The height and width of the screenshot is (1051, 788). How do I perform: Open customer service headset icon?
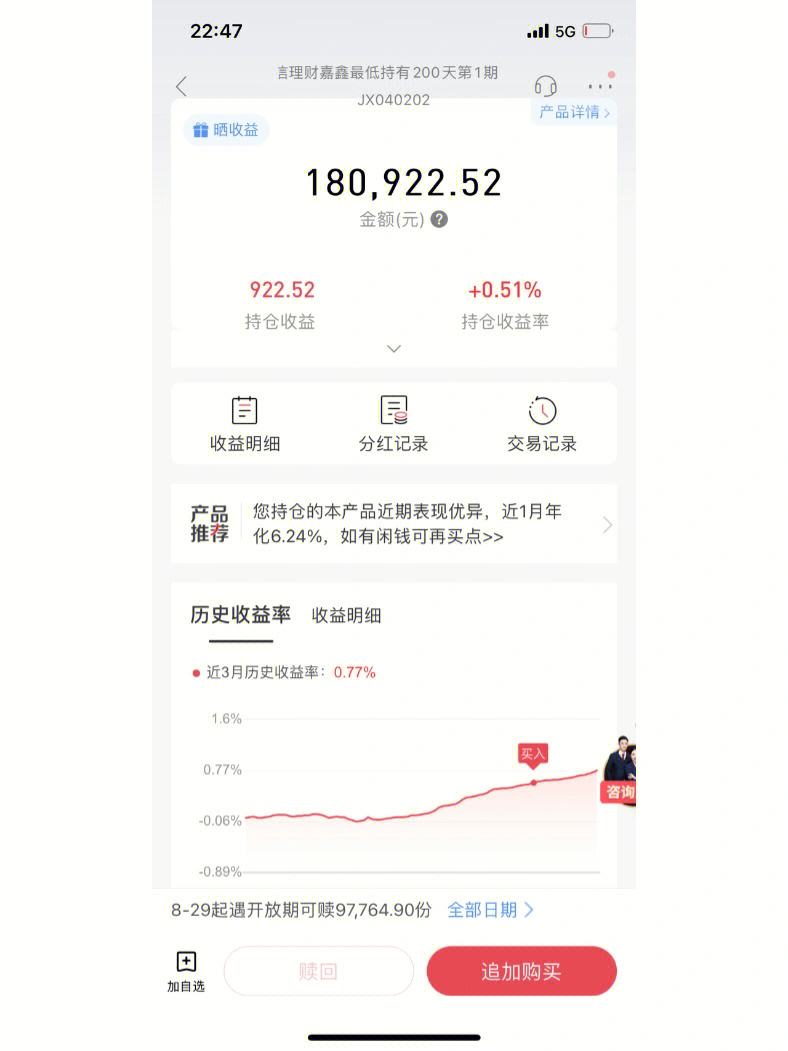tap(545, 86)
